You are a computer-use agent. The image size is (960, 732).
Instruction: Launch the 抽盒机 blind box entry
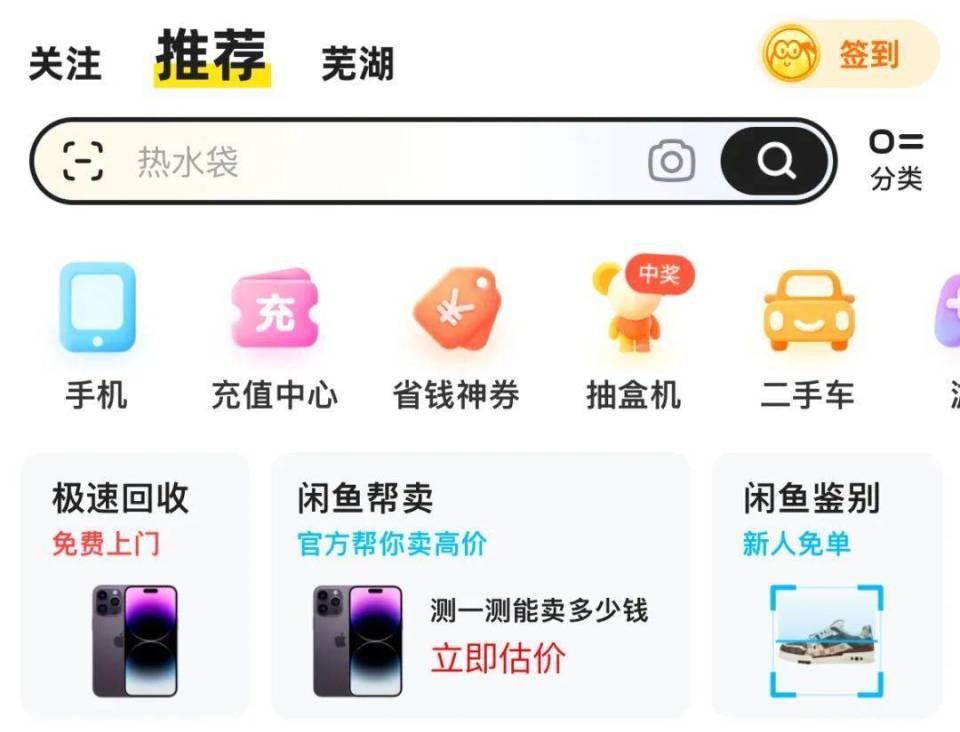(x=633, y=336)
